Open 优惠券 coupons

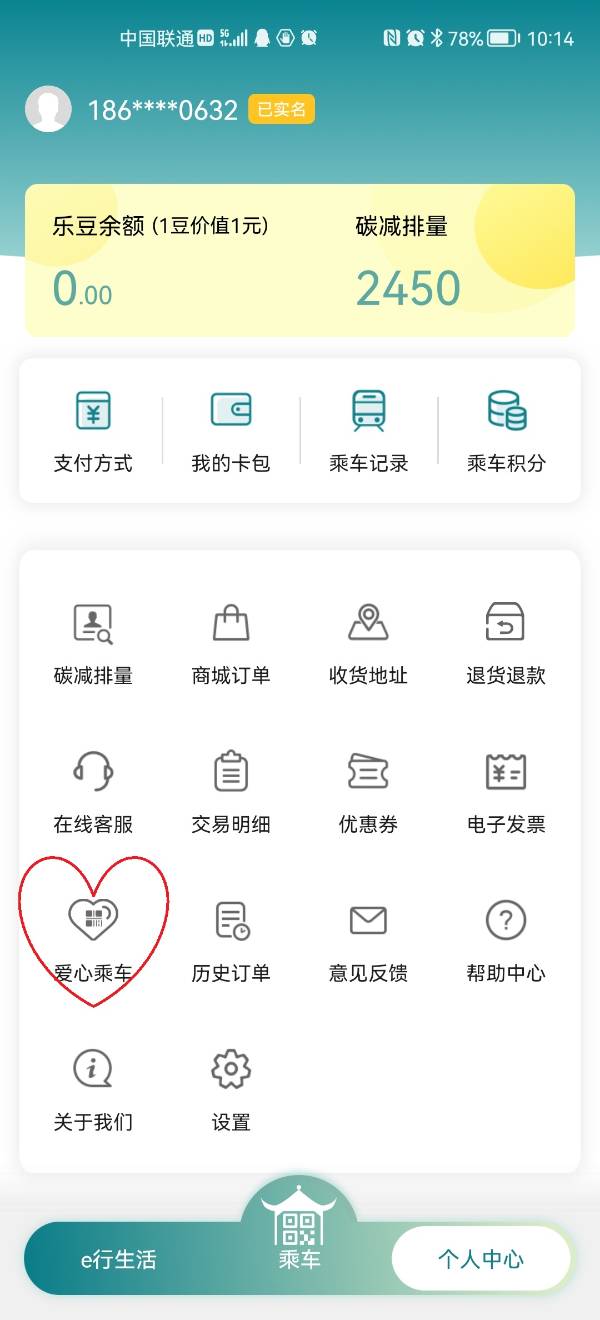(369, 793)
